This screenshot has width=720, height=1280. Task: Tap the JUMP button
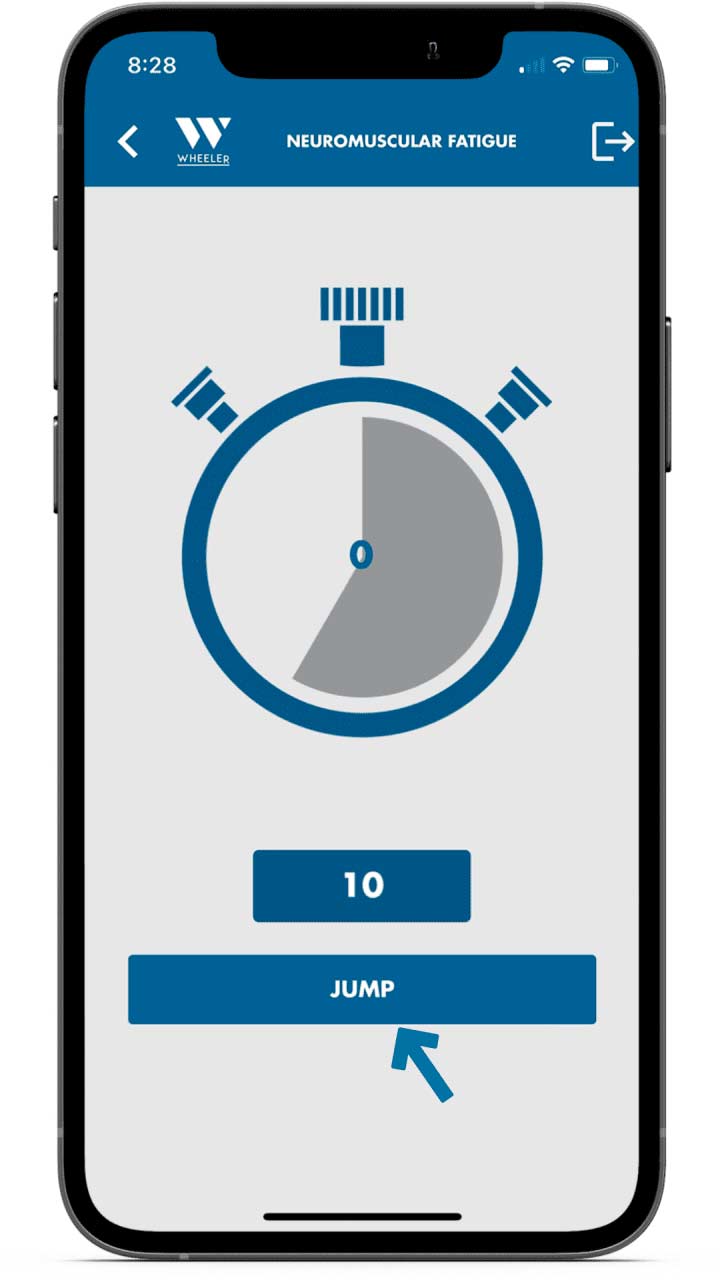click(362, 989)
